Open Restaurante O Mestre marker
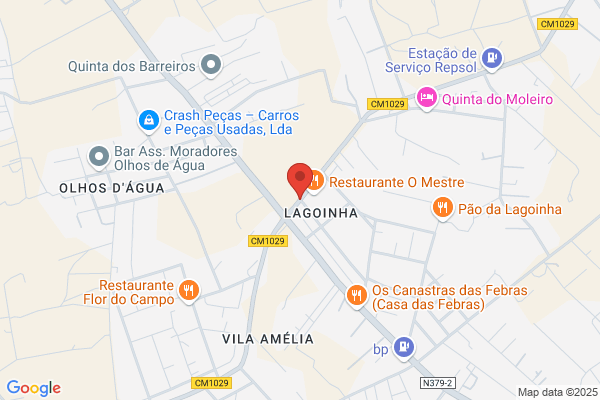This screenshot has height=400, width=600. (317, 181)
